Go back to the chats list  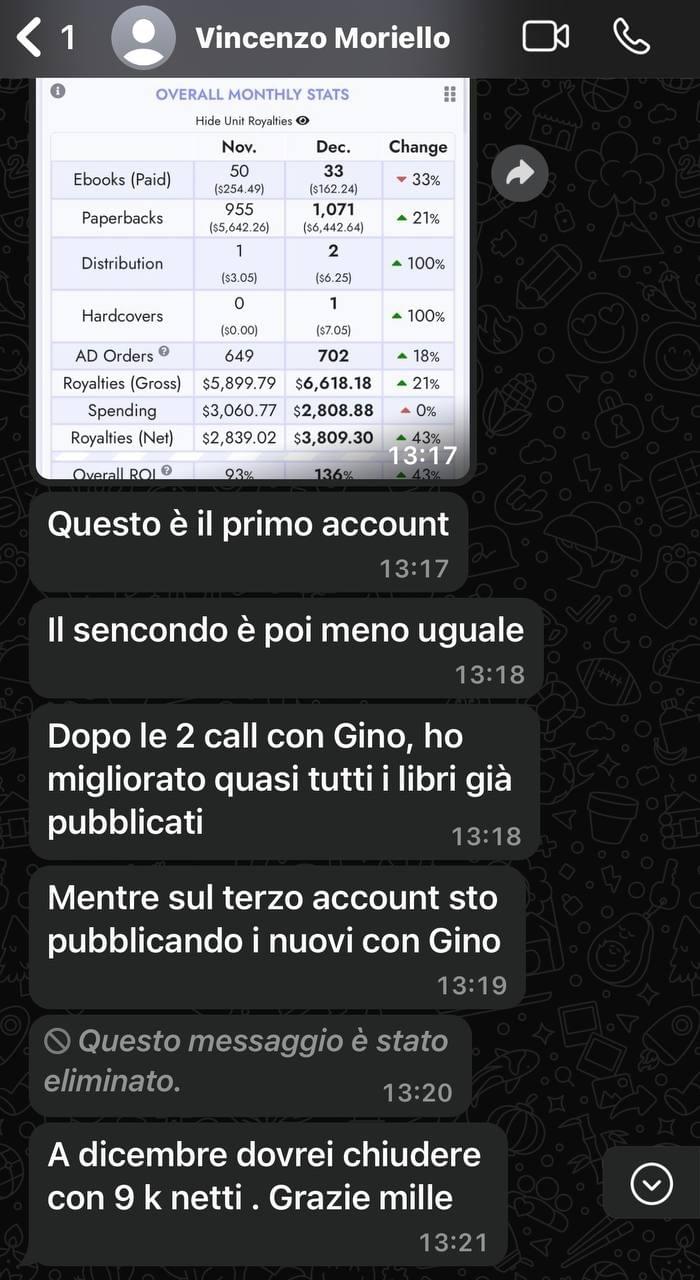pyautogui.click(x=32, y=38)
